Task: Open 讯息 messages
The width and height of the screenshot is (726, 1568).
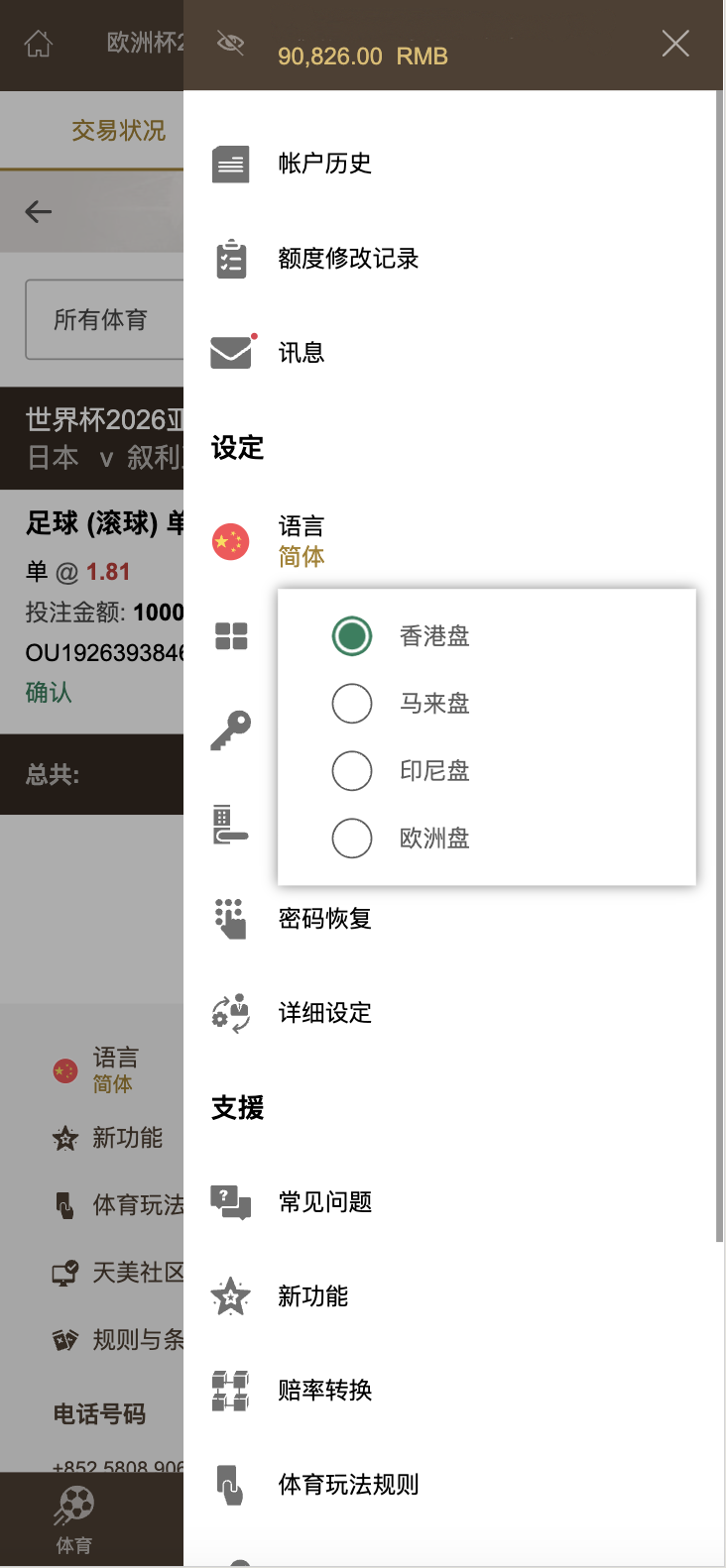Action: coord(301,353)
